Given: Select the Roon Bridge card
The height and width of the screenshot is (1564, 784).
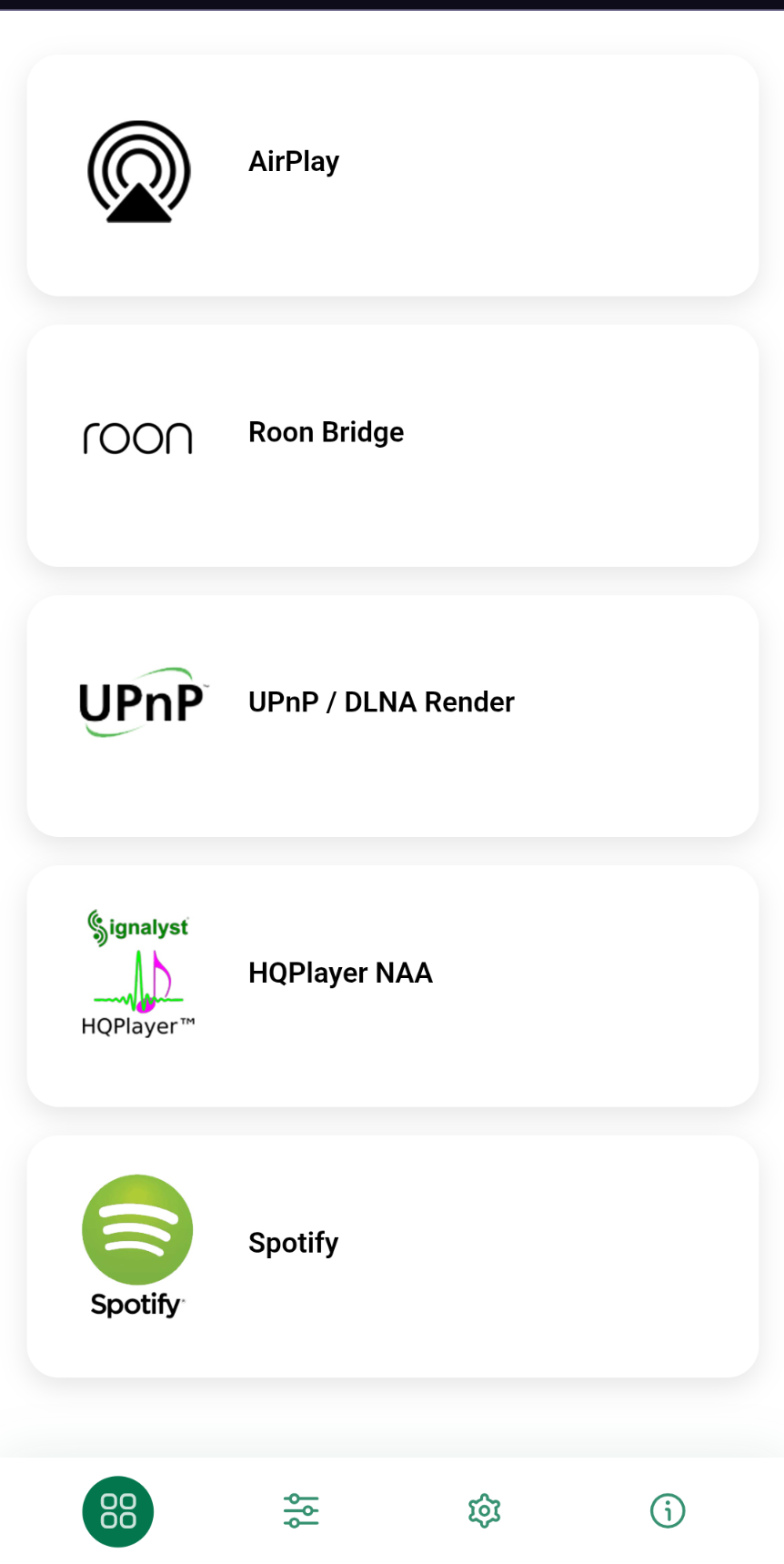Looking at the screenshot, I should point(392,445).
